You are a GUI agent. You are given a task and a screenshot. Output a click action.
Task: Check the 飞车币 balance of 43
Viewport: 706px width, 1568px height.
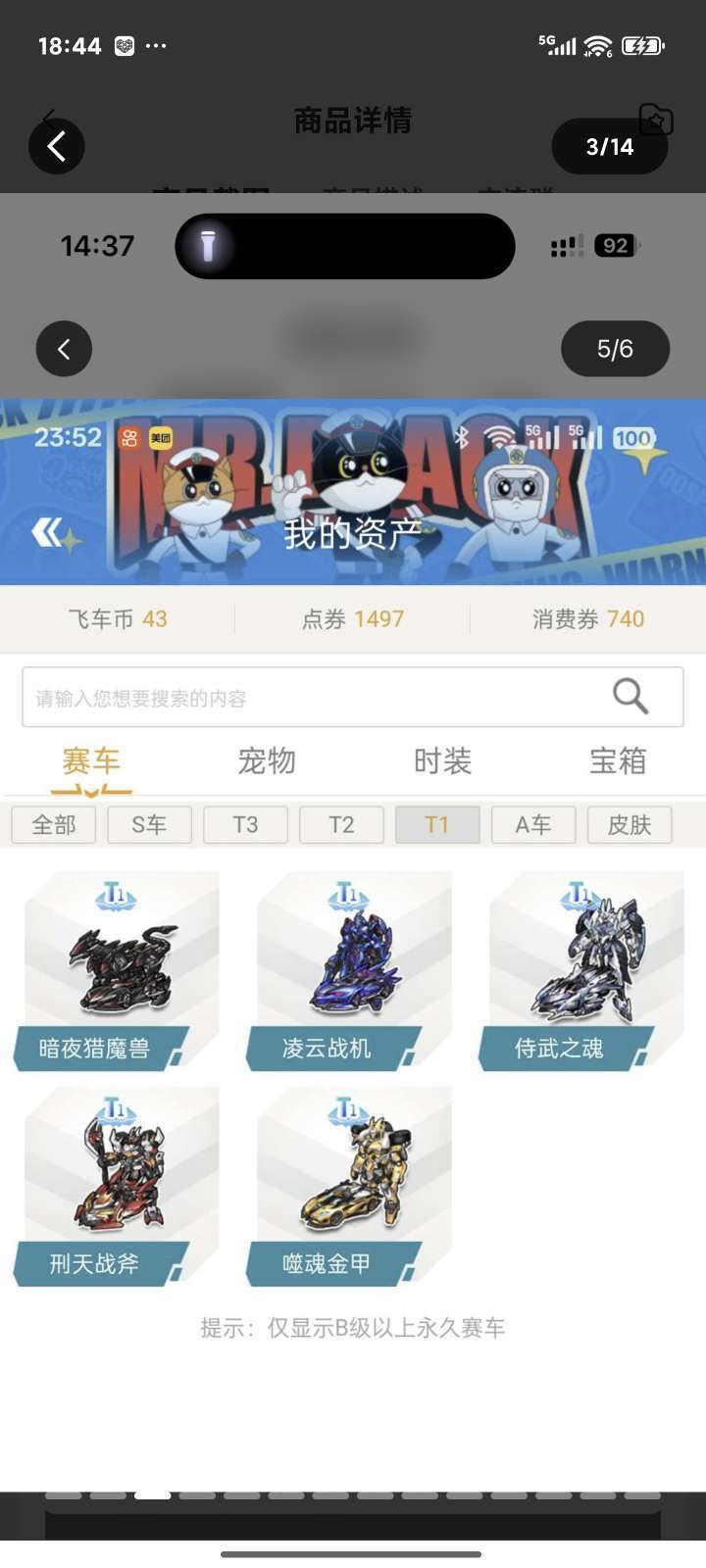click(119, 618)
